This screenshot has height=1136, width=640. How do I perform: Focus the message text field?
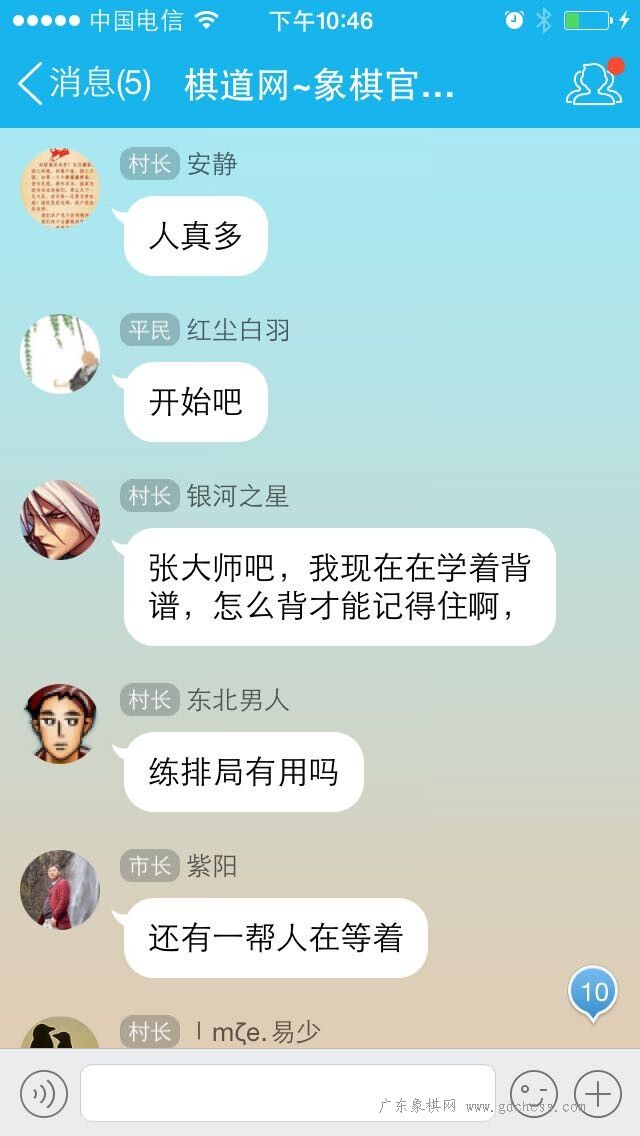click(288, 1093)
